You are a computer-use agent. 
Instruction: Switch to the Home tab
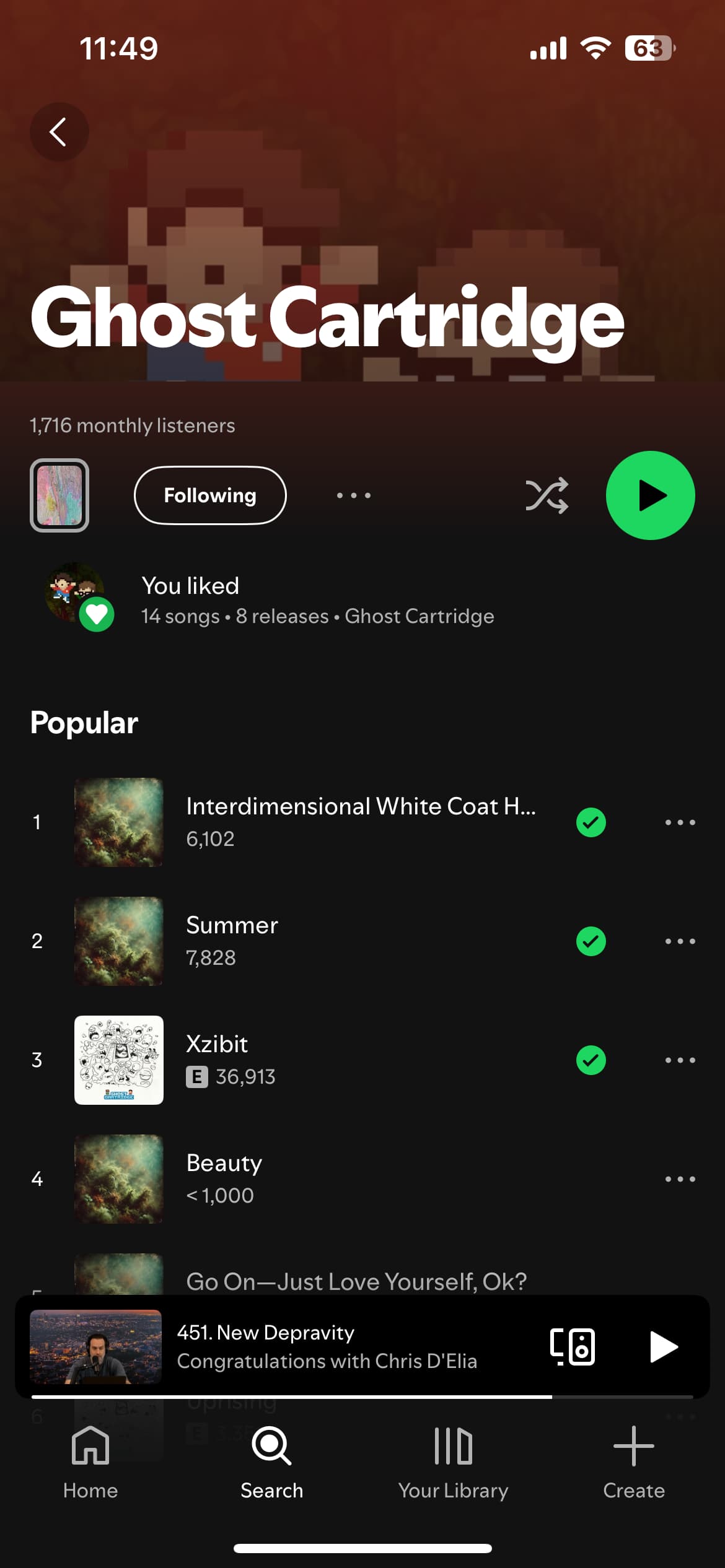pyautogui.click(x=90, y=1461)
